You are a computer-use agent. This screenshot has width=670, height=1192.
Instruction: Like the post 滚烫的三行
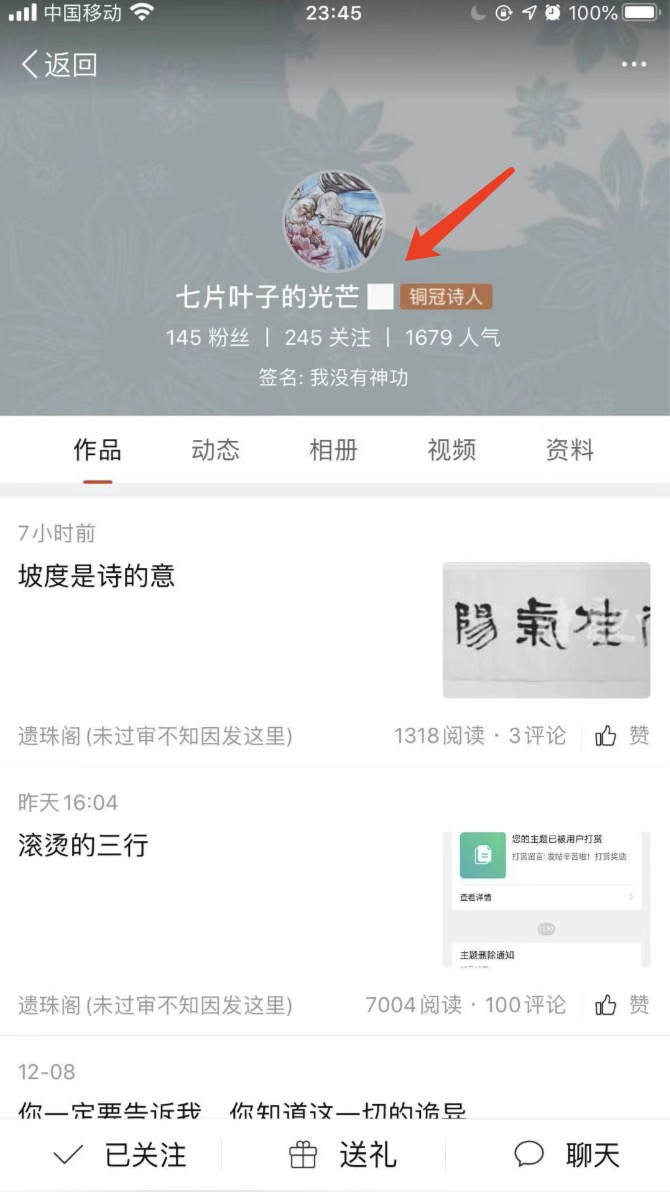(622, 1005)
